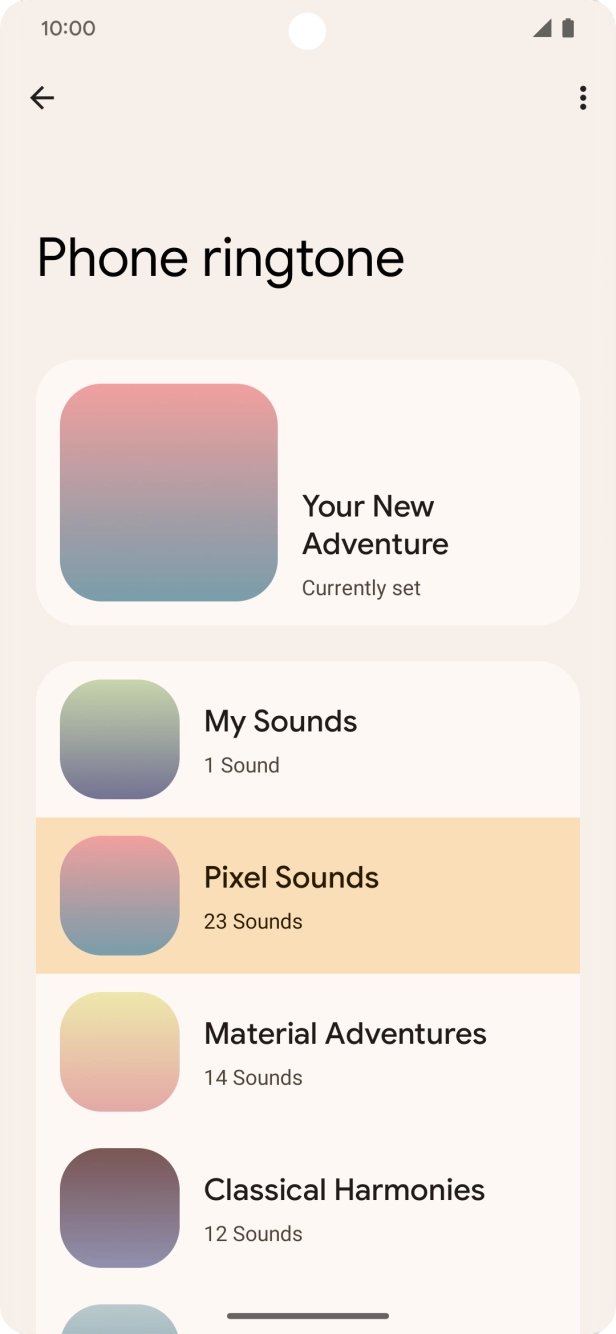Open the My Sounds category
This screenshot has width=616, height=1334.
coord(308,740)
